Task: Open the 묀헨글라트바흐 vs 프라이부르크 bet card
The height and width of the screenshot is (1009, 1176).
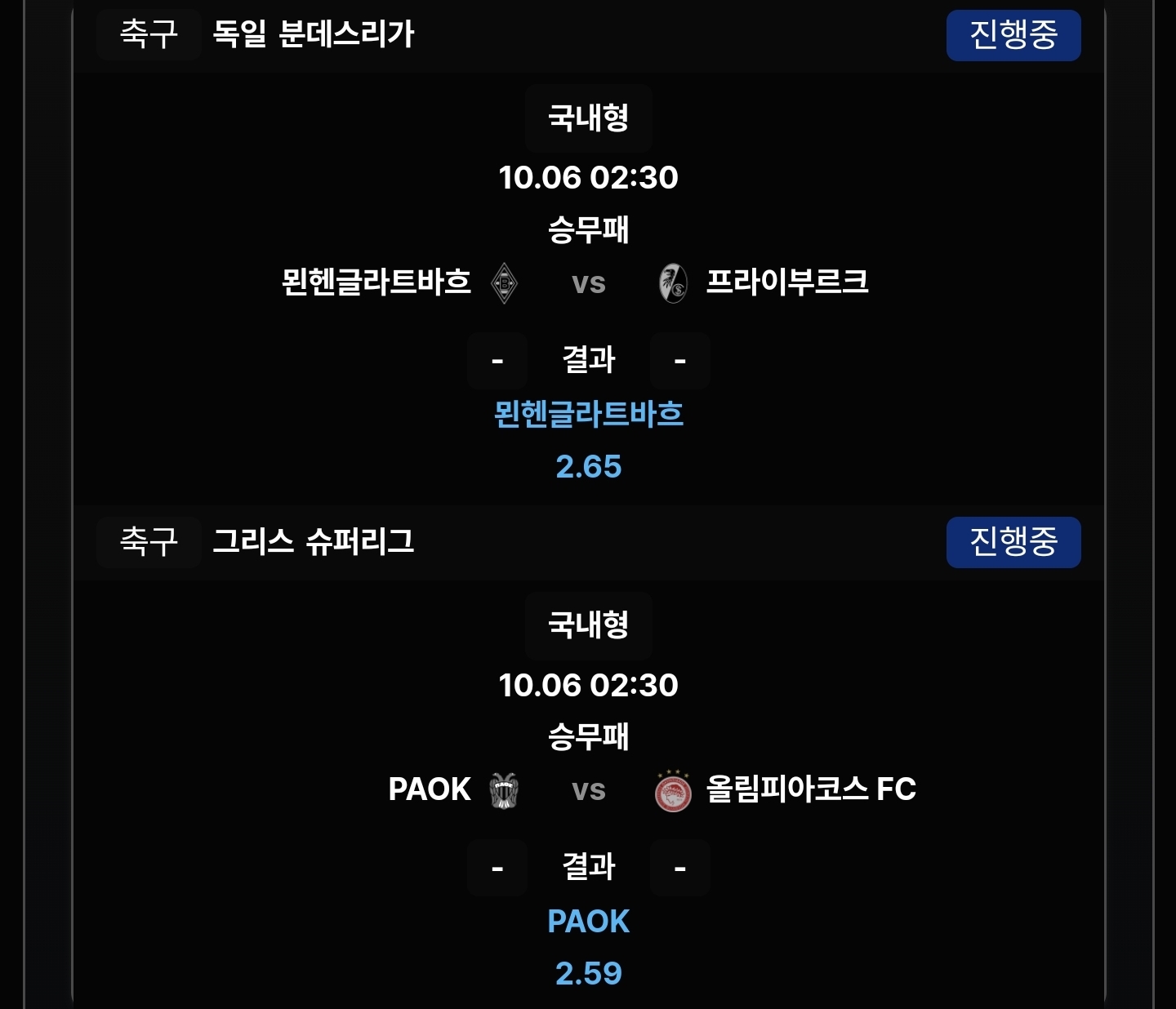Action: [x=588, y=282]
